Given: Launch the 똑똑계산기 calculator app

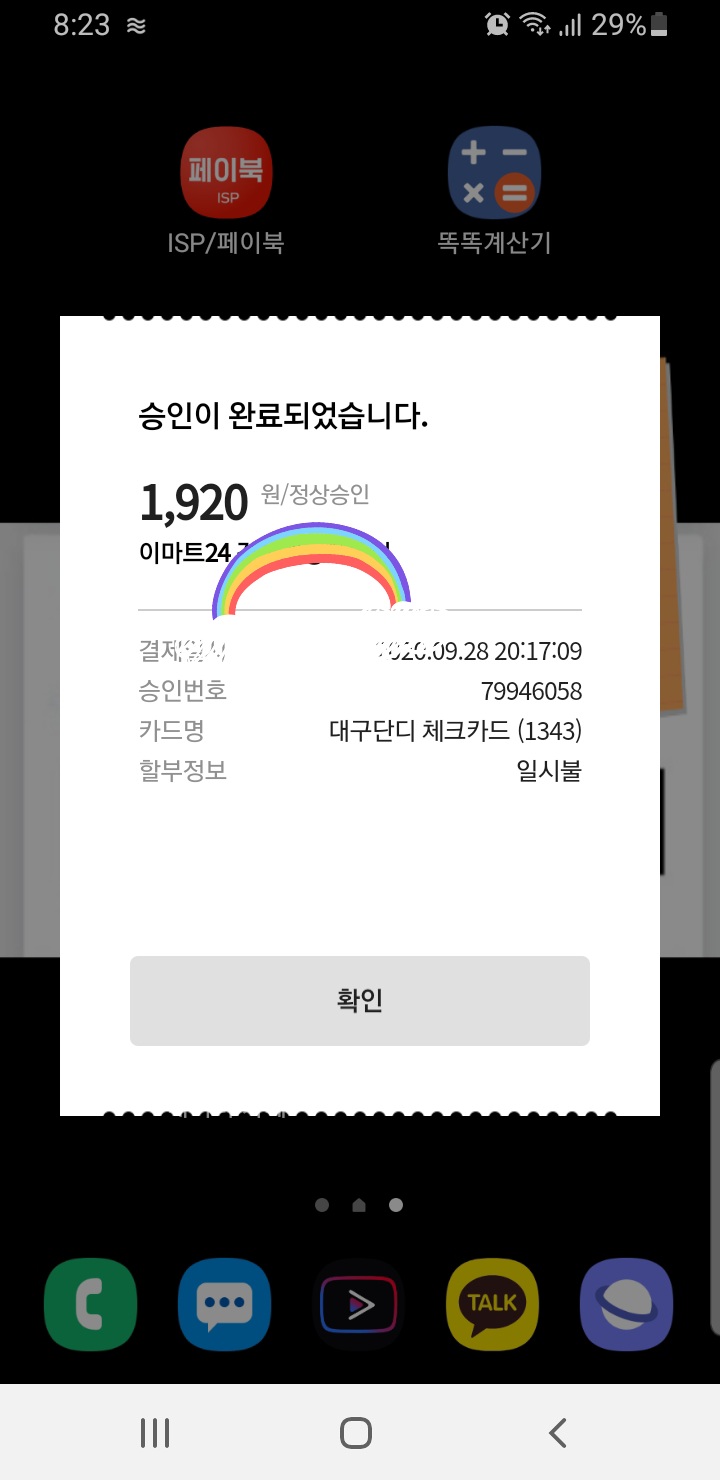Looking at the screenshot, I should 494,172.
